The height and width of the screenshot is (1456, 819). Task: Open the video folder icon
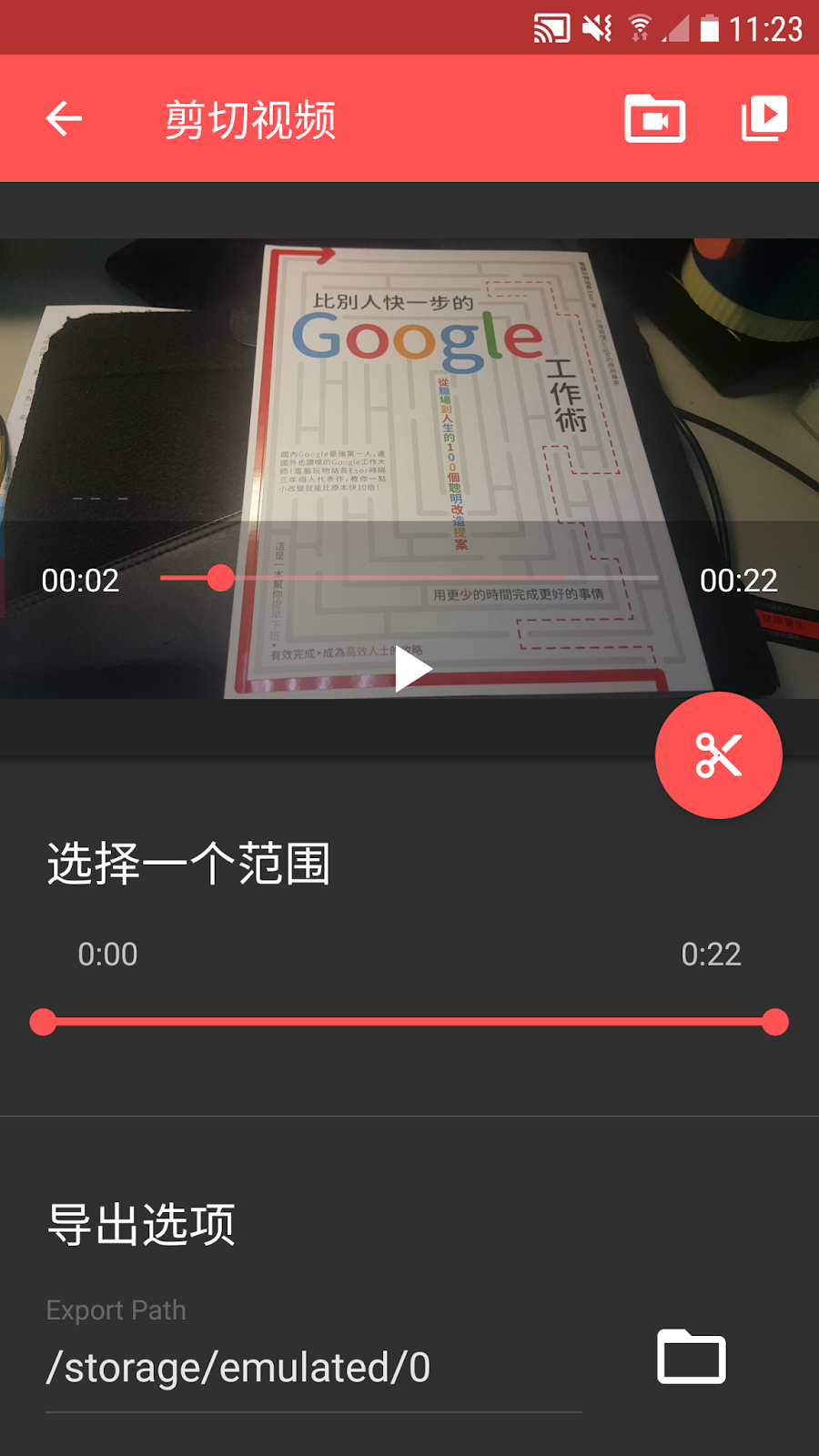point(655,118)
